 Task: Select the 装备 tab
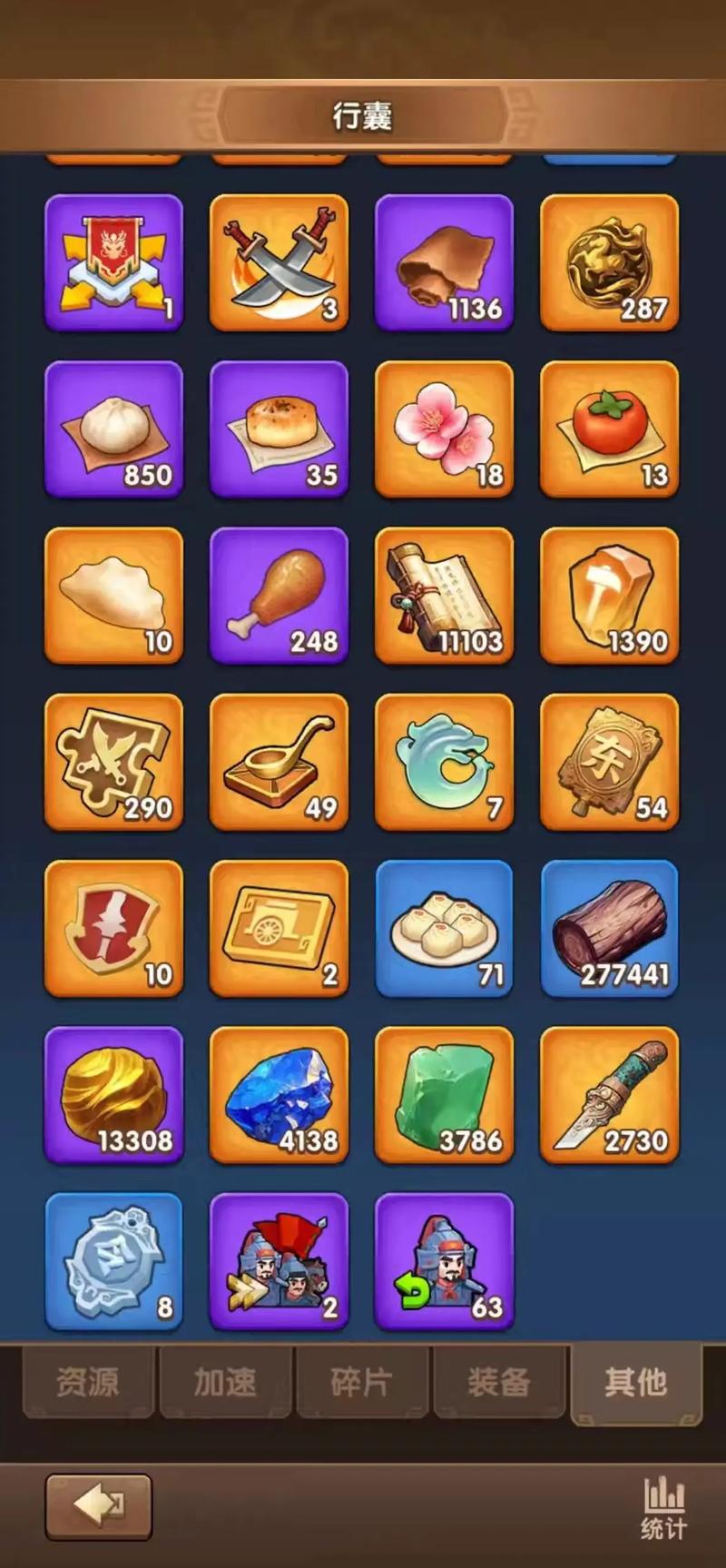499,1382
